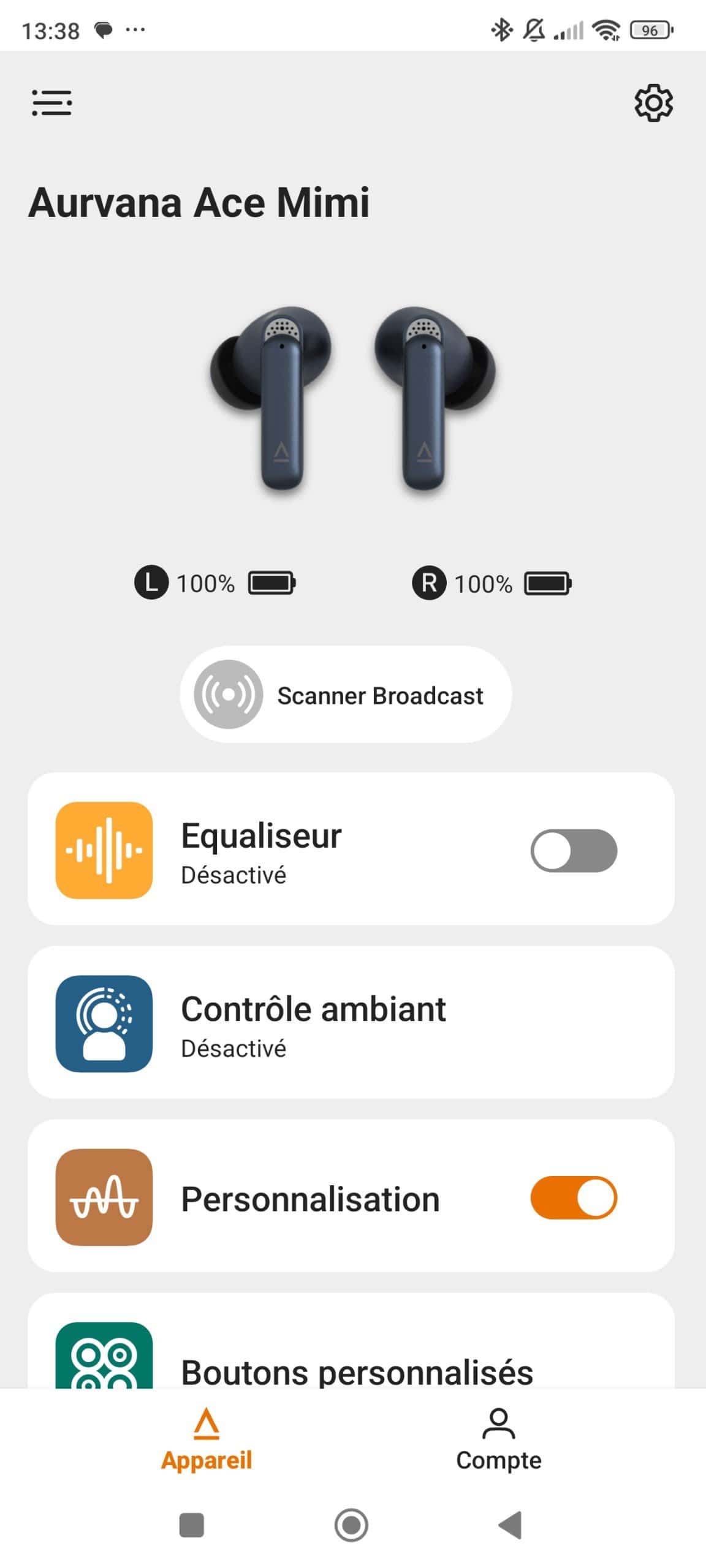Go back with the system back button
706x1568 pixels.
coord(510,1525)
